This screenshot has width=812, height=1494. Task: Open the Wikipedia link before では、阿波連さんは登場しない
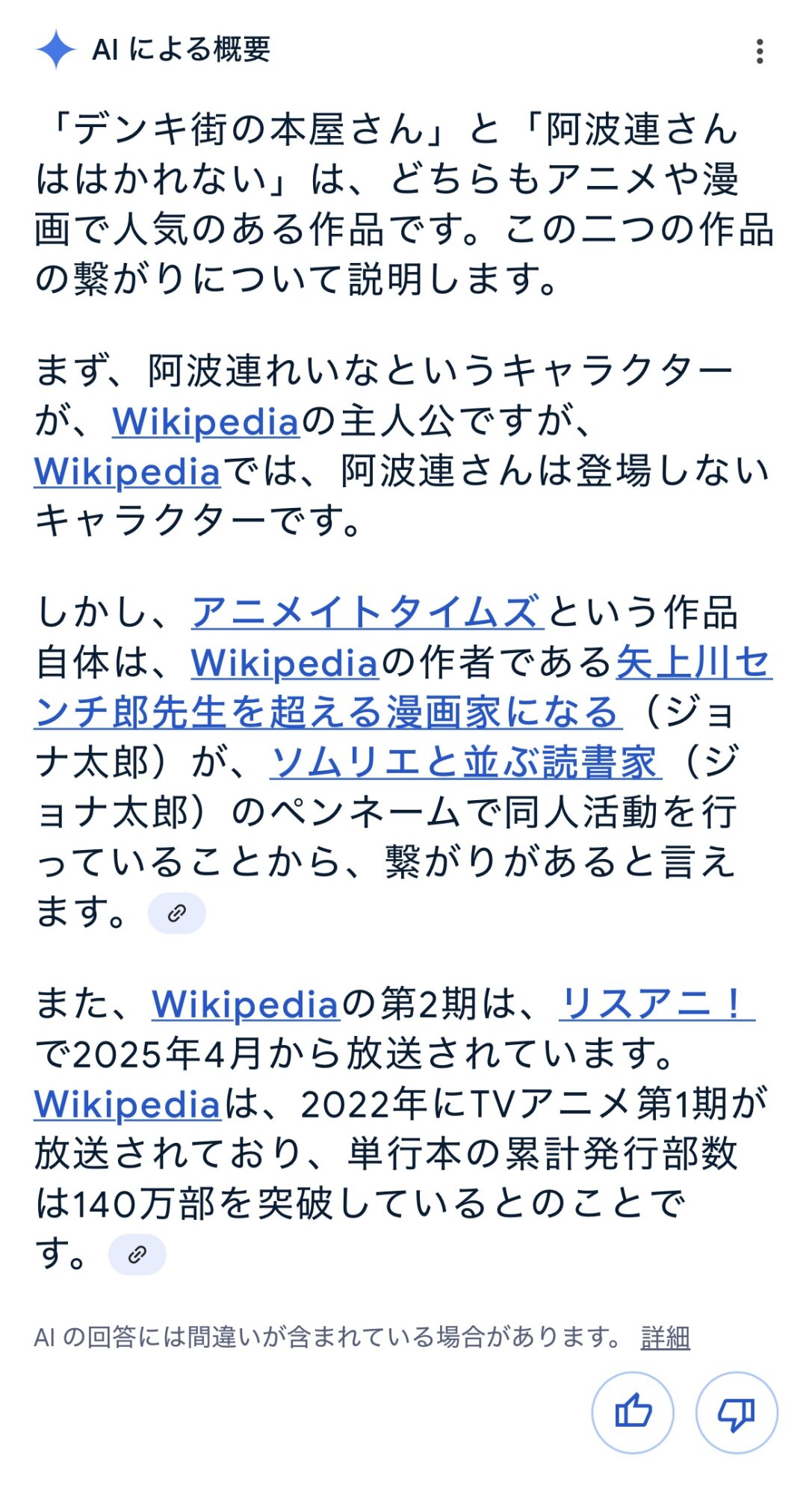click(x=128, y=471)
